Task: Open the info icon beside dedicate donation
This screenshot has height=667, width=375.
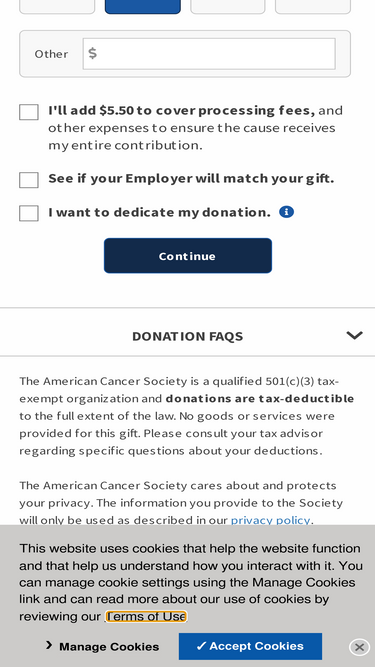Action: tap(287, 212)
